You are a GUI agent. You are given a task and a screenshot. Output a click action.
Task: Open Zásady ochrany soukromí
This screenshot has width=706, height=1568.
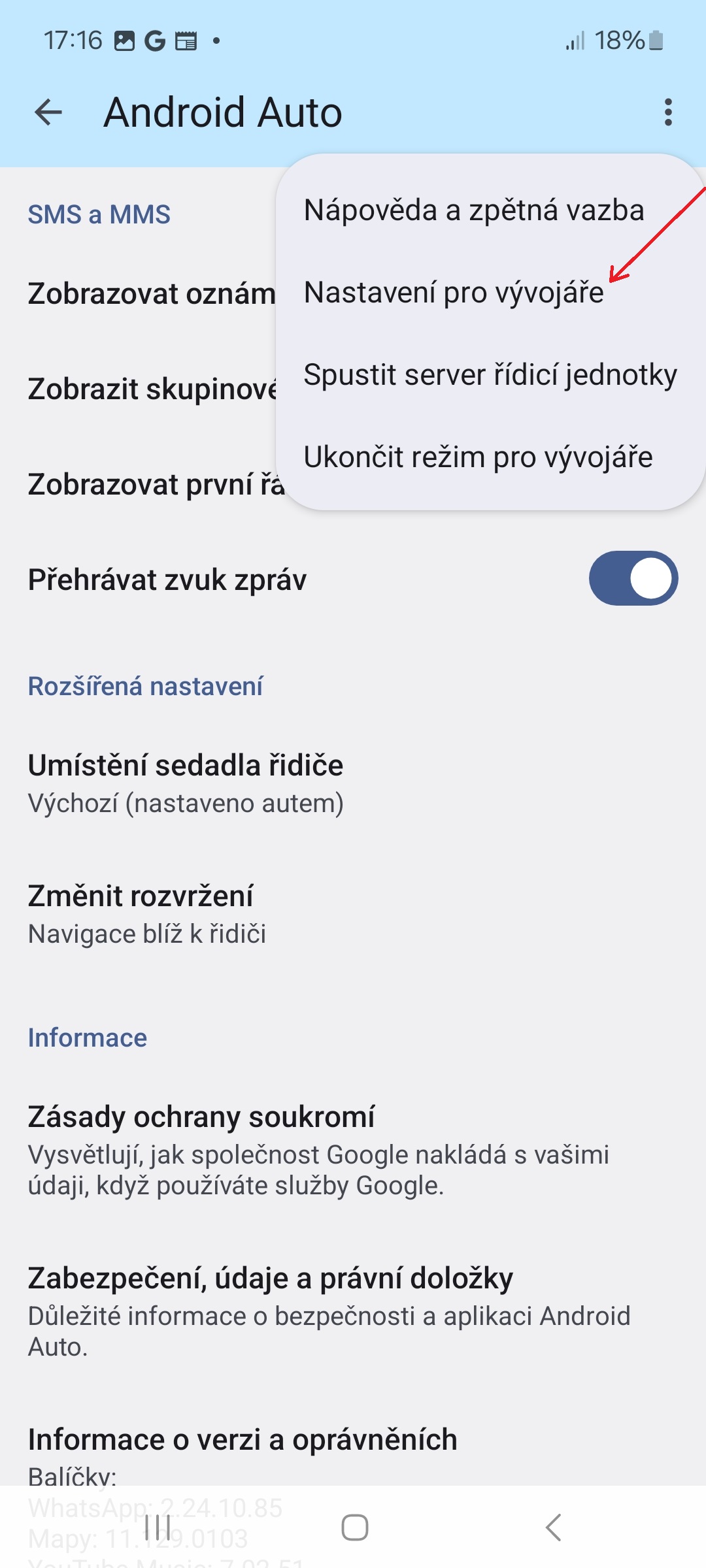click(x=353, y=1151)
